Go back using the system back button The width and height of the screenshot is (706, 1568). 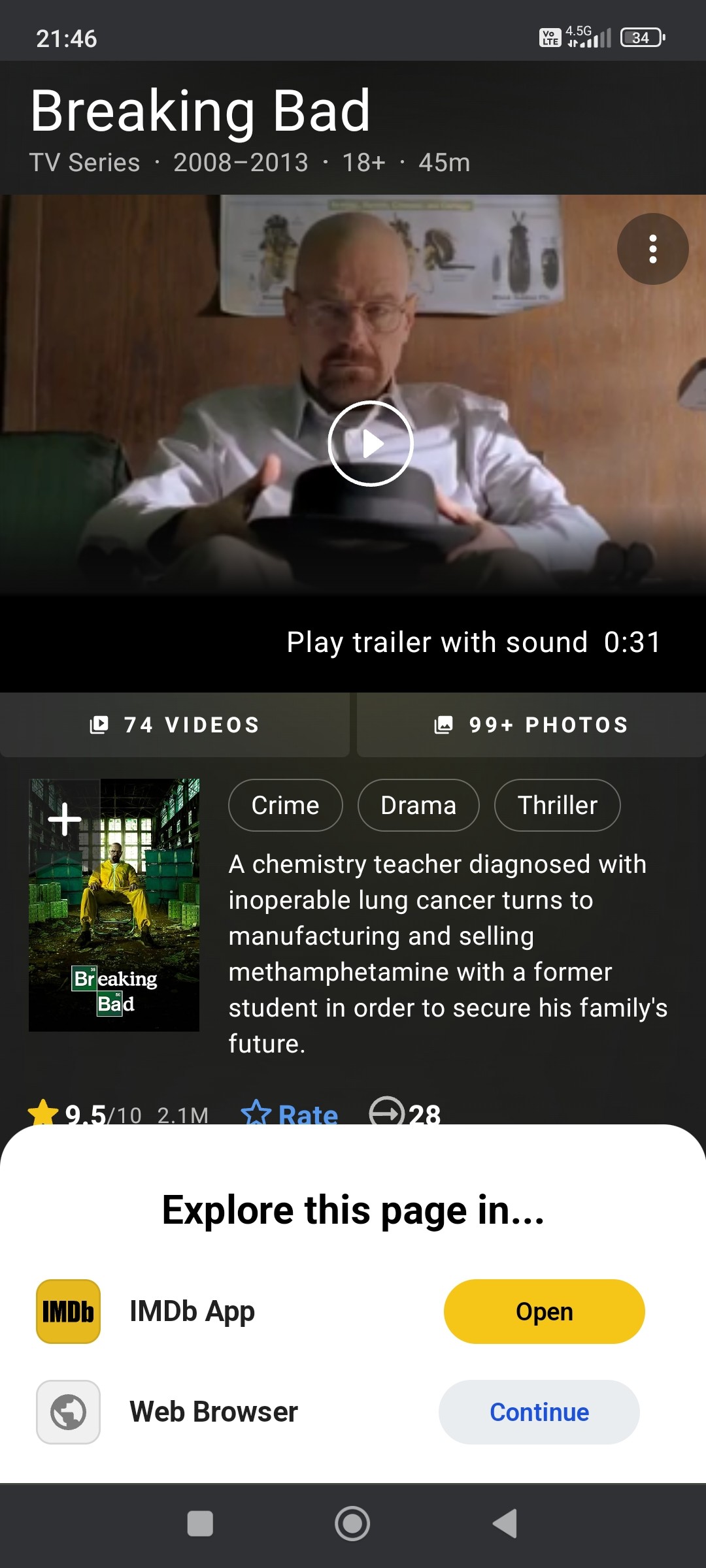point(505,1524)
